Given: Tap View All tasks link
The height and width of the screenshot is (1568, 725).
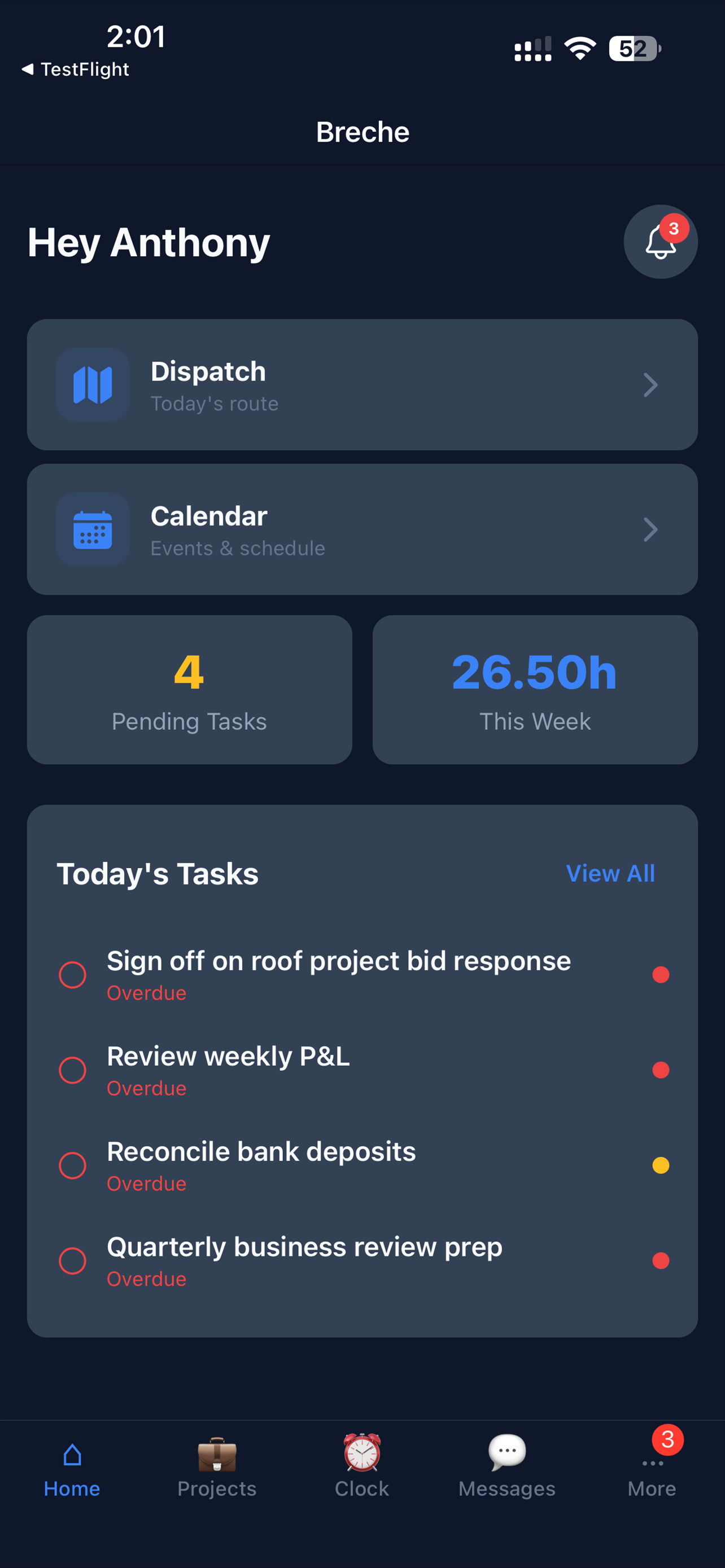Looking at the screenshot, I should (610, 874).
